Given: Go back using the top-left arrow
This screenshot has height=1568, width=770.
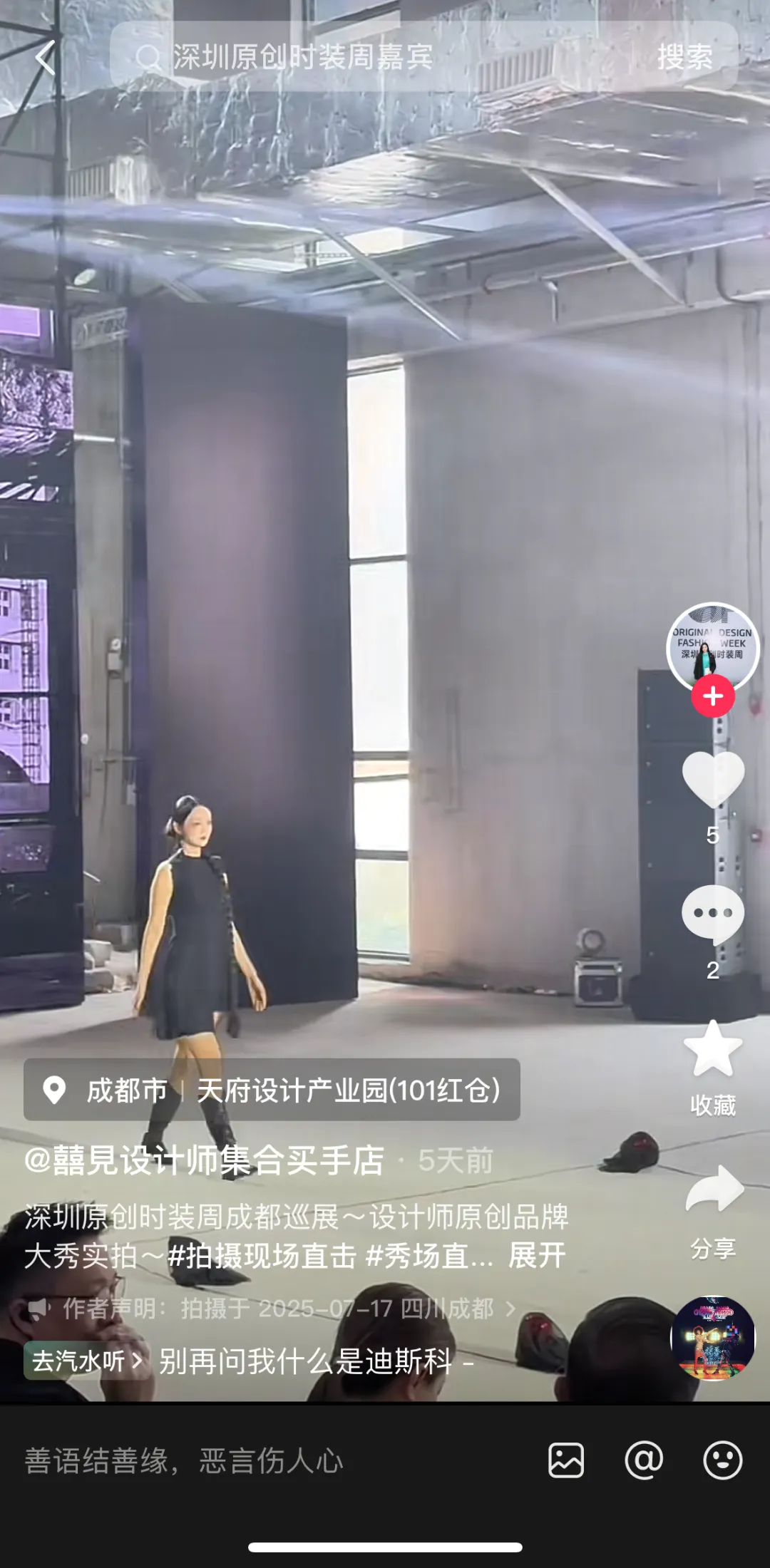Looking at the screenshot, I should tap(45, 58).
